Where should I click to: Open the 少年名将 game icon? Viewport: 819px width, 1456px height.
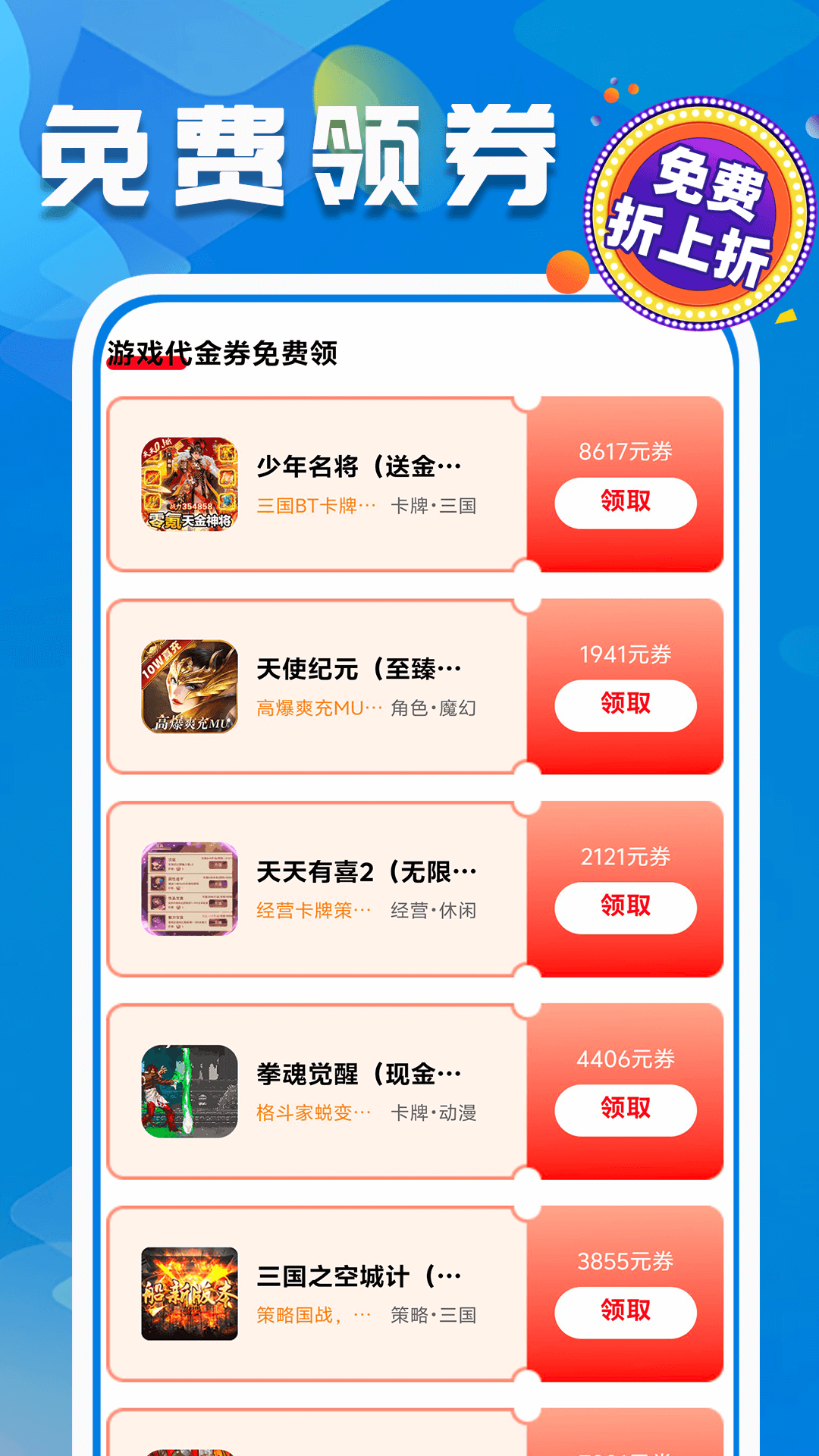click(187, 482)
